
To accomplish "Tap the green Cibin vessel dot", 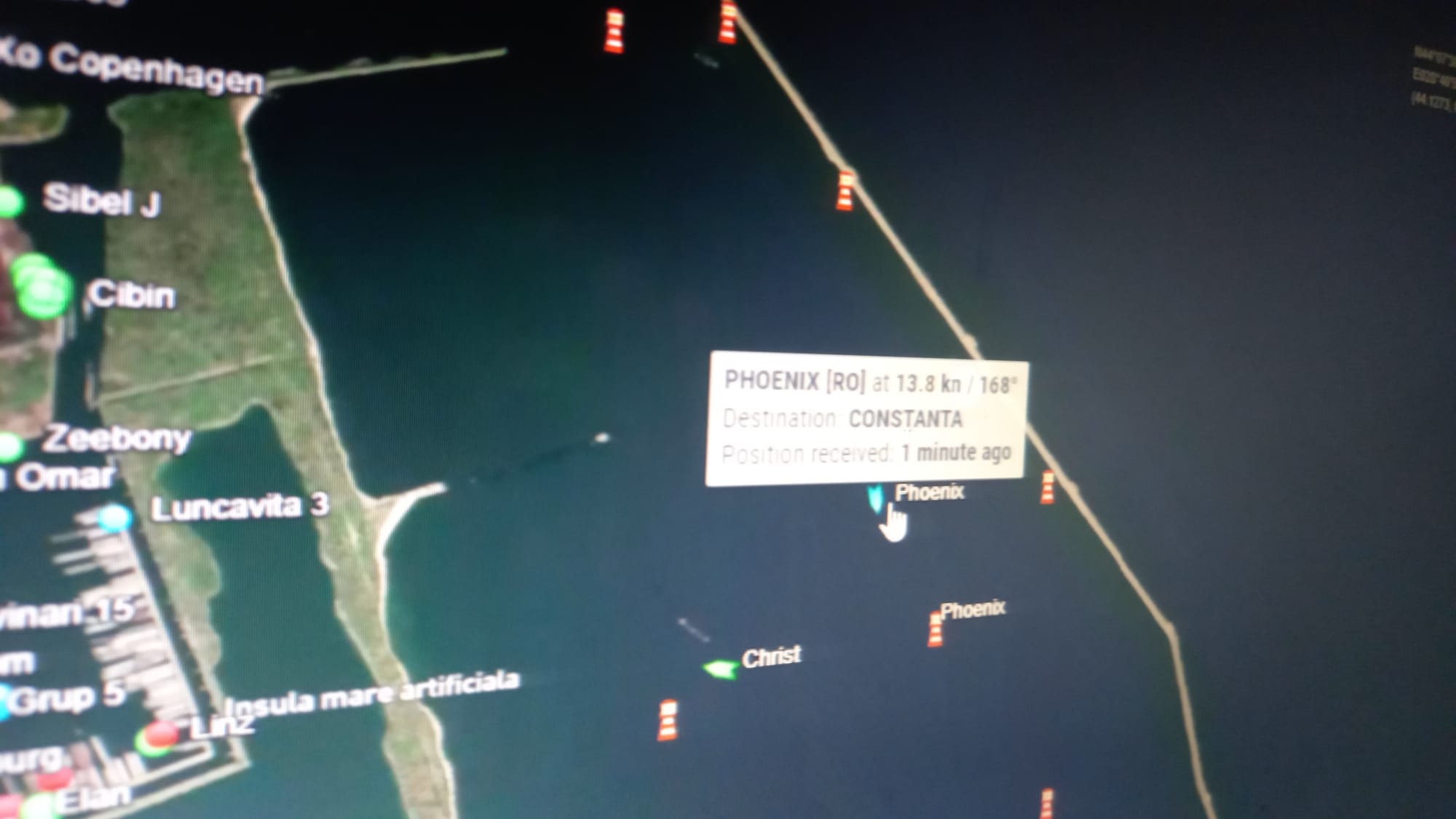I will click(x=44, y=293).
